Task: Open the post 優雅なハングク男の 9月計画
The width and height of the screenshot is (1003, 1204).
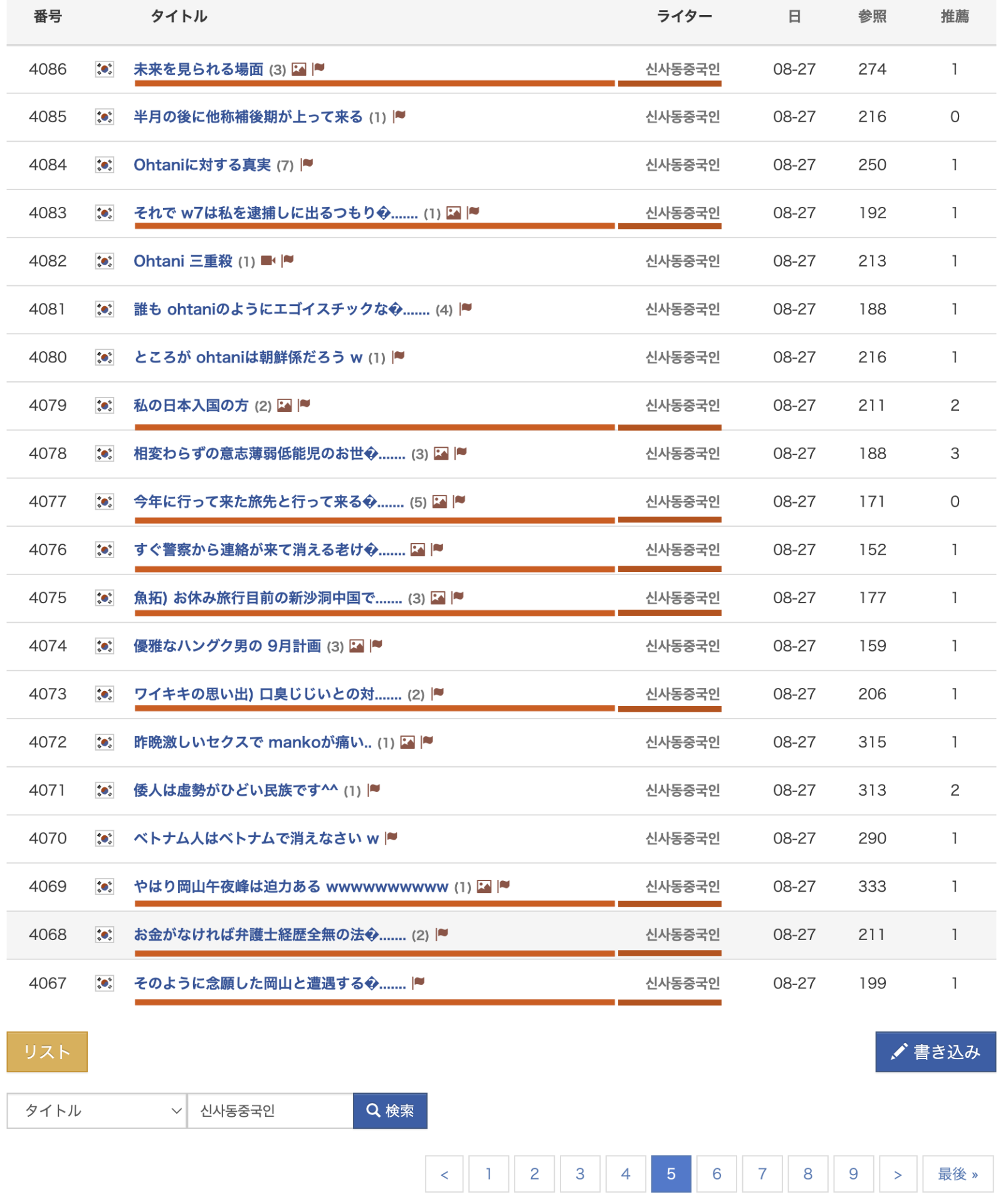Action: pos(227,646)
